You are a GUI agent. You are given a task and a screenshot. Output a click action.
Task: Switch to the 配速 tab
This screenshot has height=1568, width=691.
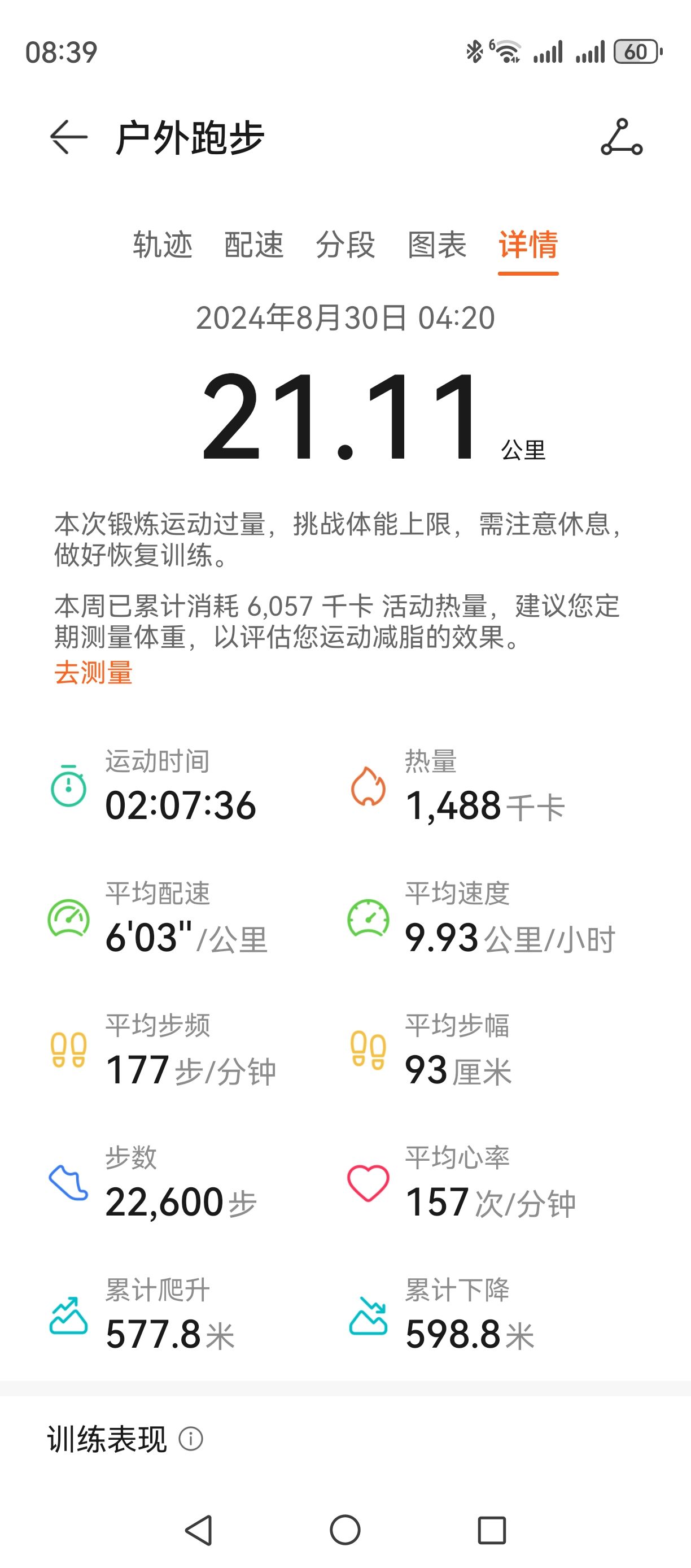point(254,245)
